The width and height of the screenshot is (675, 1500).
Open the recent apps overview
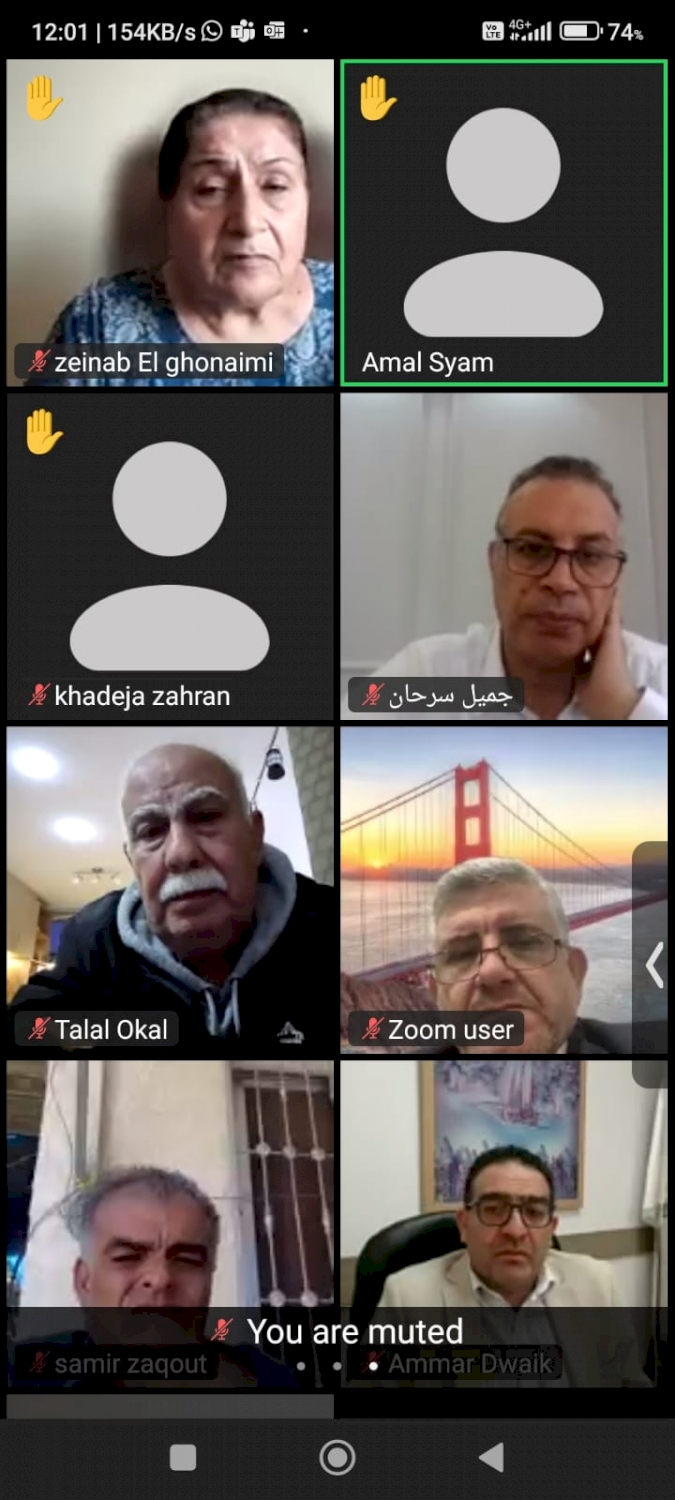coord(183,1458)
